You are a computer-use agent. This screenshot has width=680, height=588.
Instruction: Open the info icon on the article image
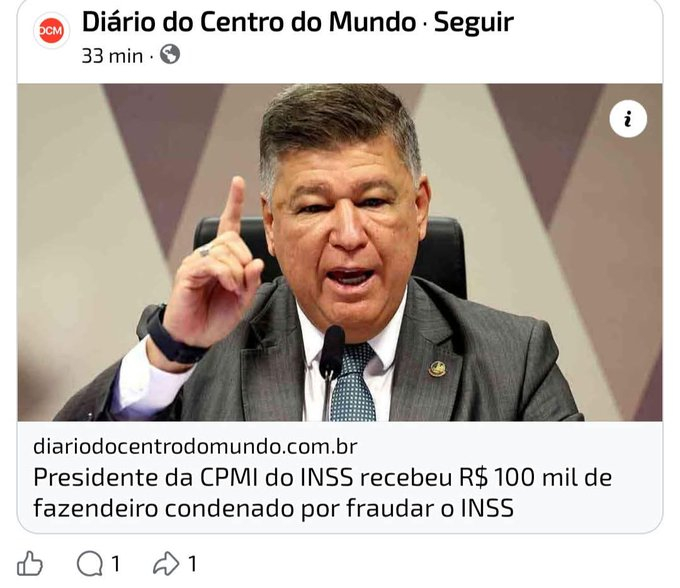click(628, 120)
